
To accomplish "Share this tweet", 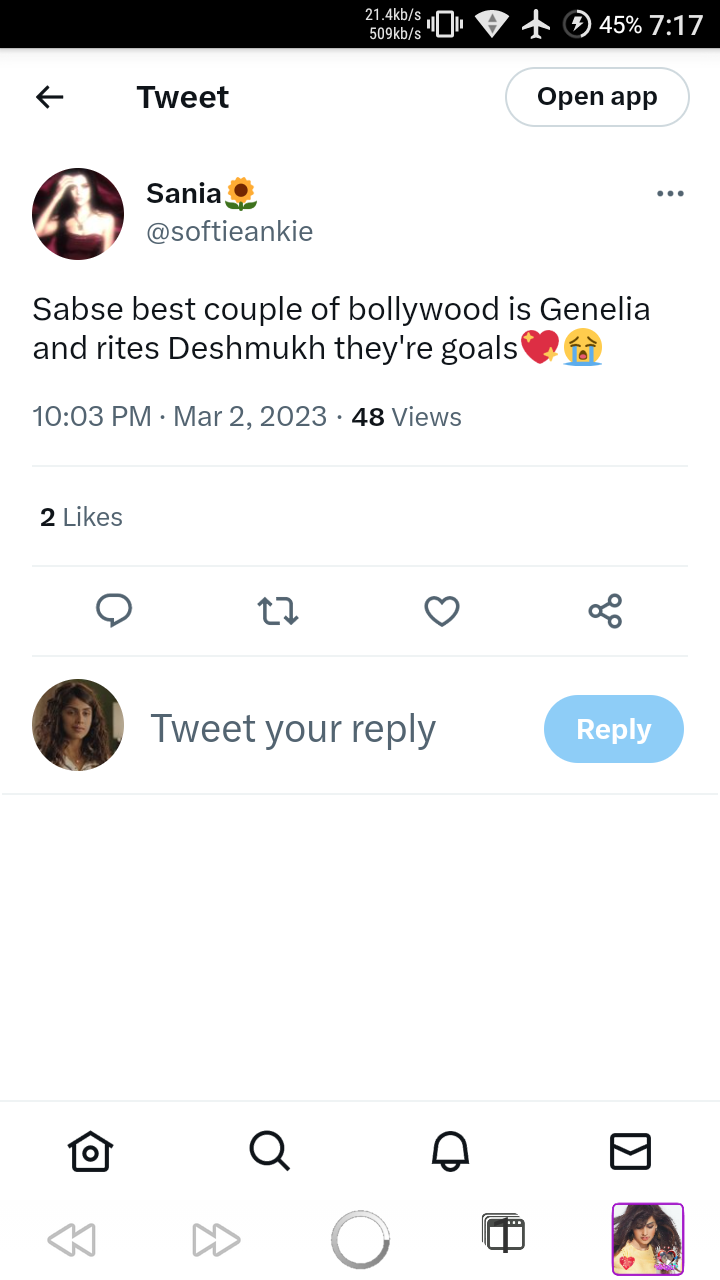I will pyautogui.click(x=605, y=610).
